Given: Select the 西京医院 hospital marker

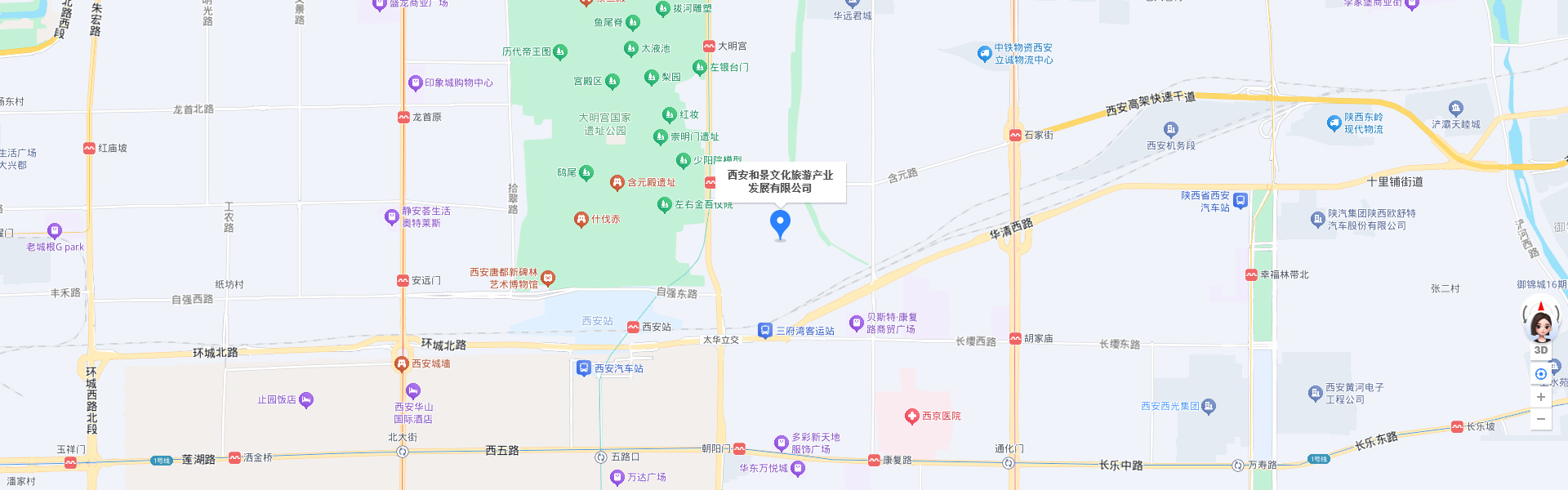Looking at the screenshot, I should click(x=912, y=416).
